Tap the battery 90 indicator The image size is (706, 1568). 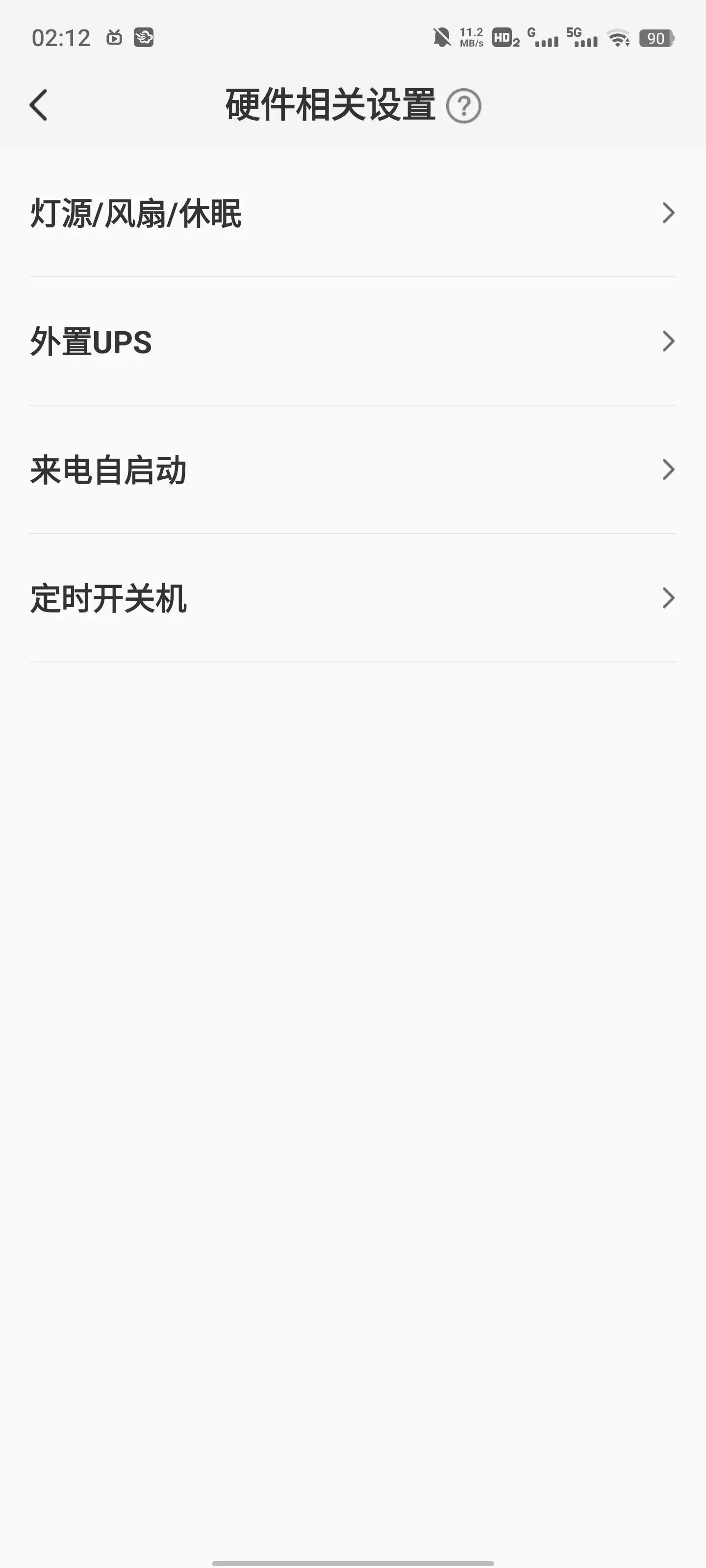click(656, 38)
